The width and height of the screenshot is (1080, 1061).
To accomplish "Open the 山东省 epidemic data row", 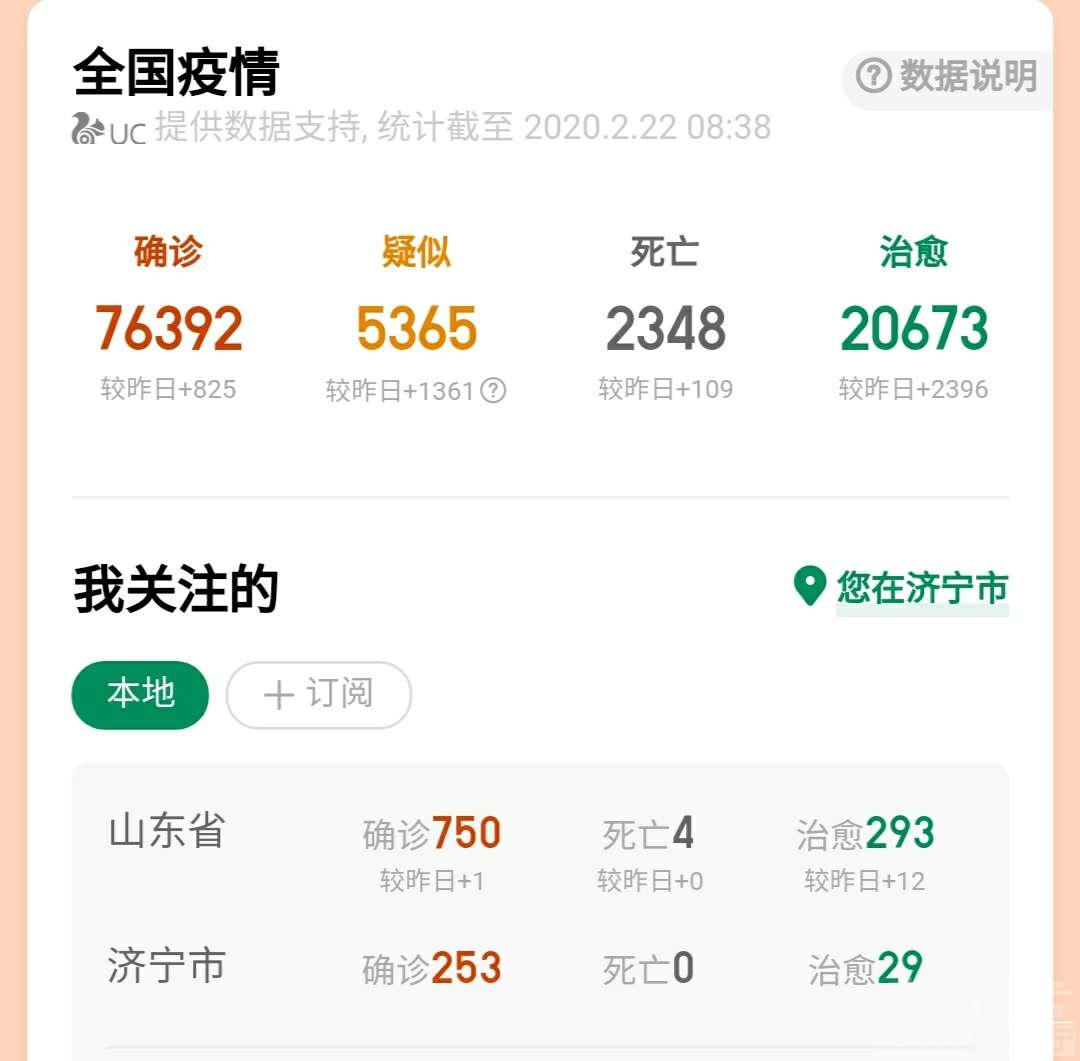I will [x=540, y=850].
